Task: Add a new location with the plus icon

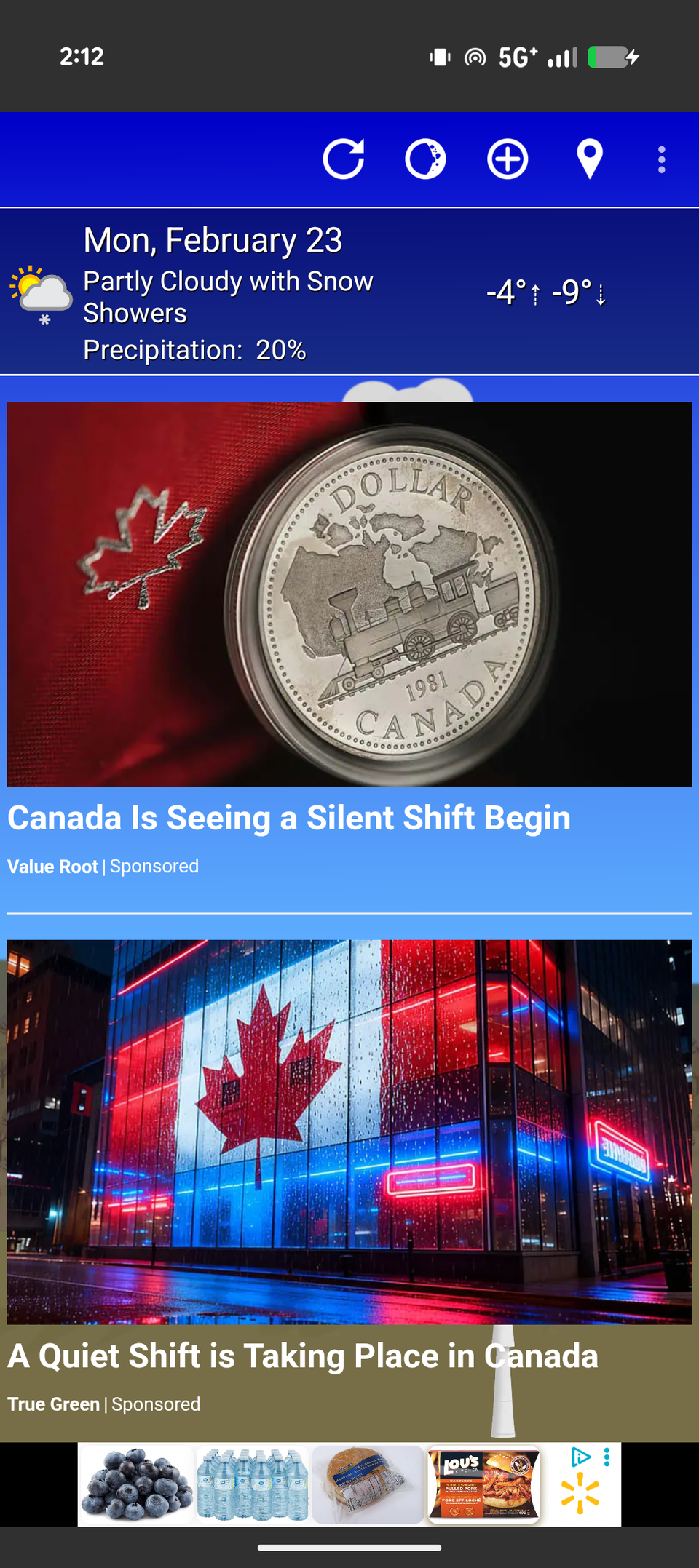Action: (x=508, y=159)
